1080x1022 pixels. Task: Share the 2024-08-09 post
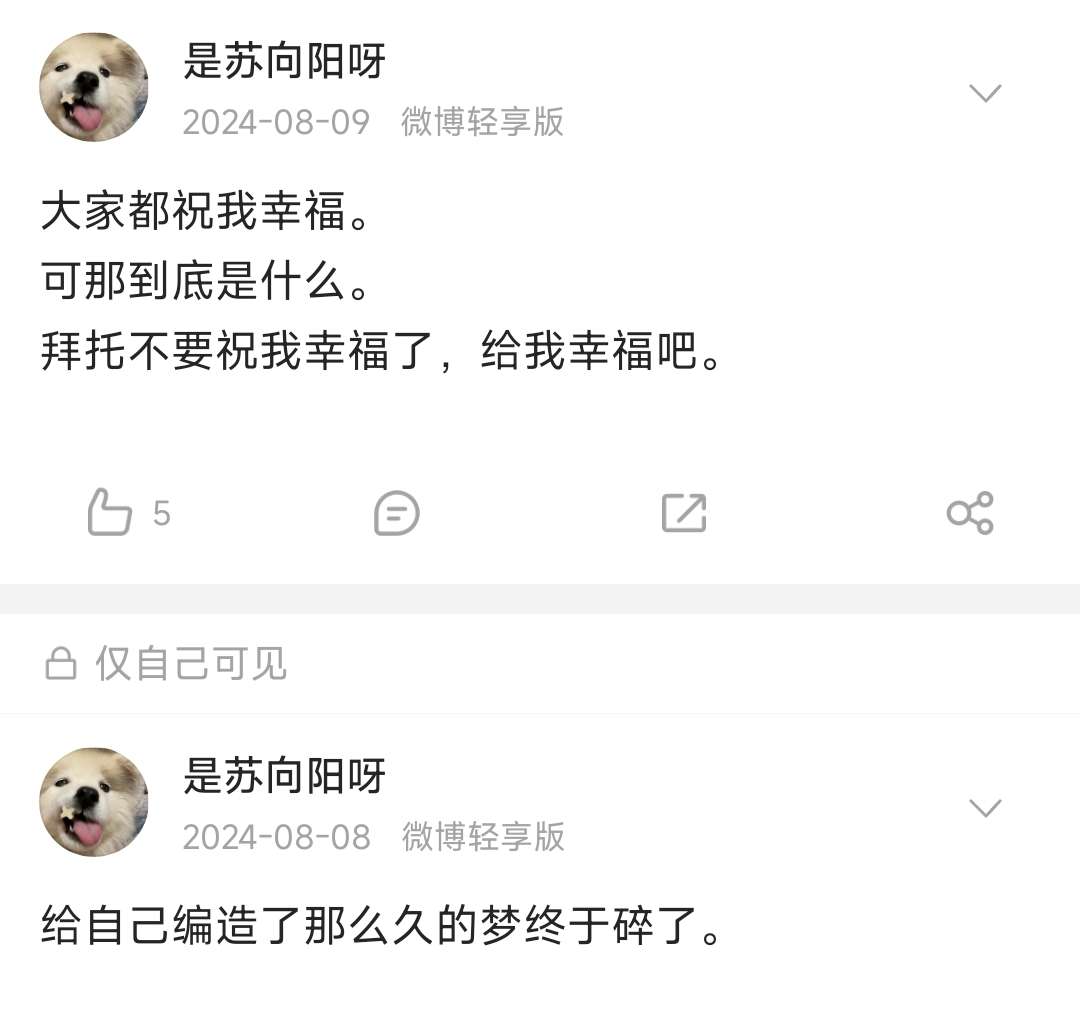click(970, 513)
